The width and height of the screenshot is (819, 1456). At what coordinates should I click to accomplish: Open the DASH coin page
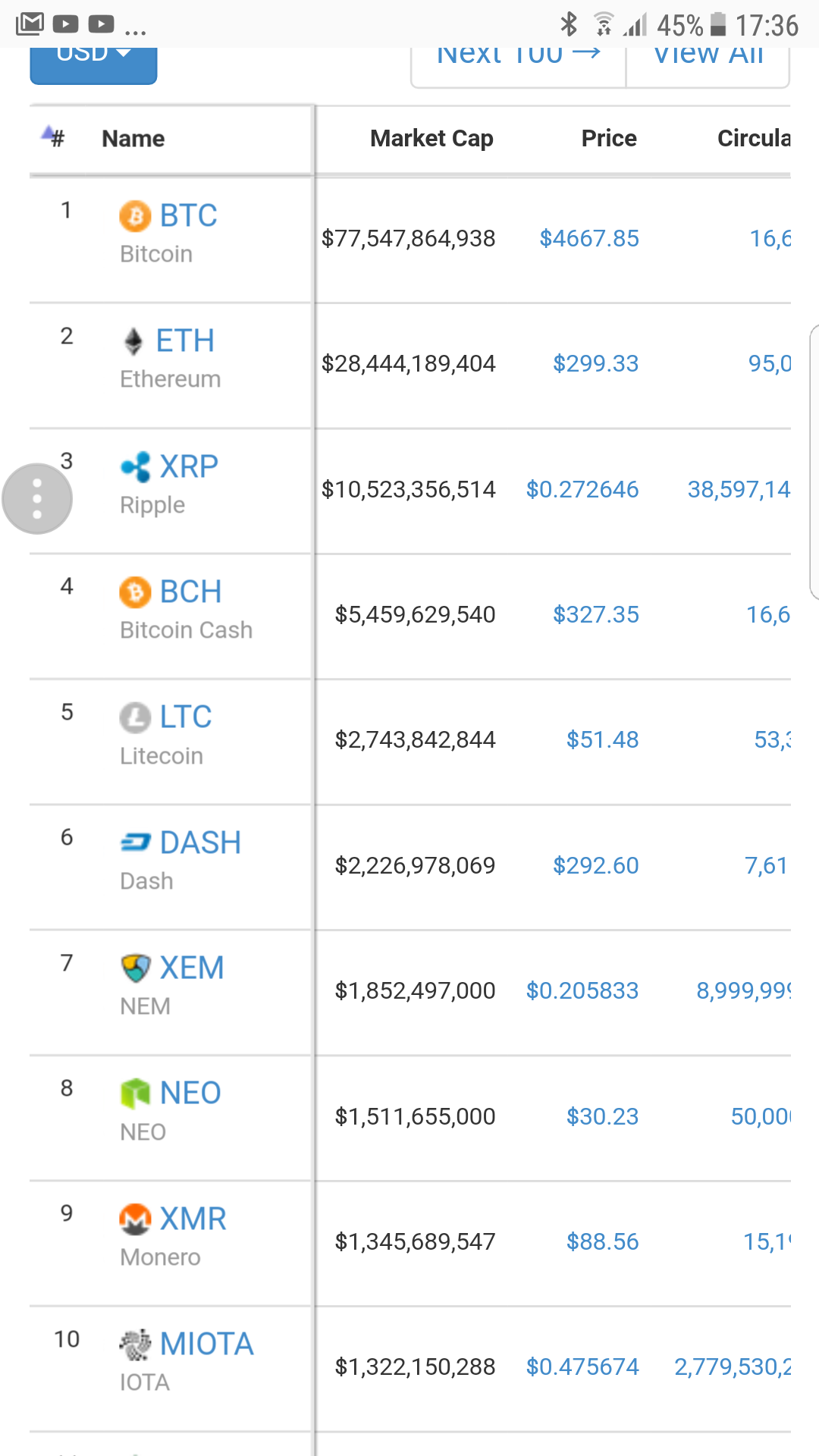tap(200, 843)
